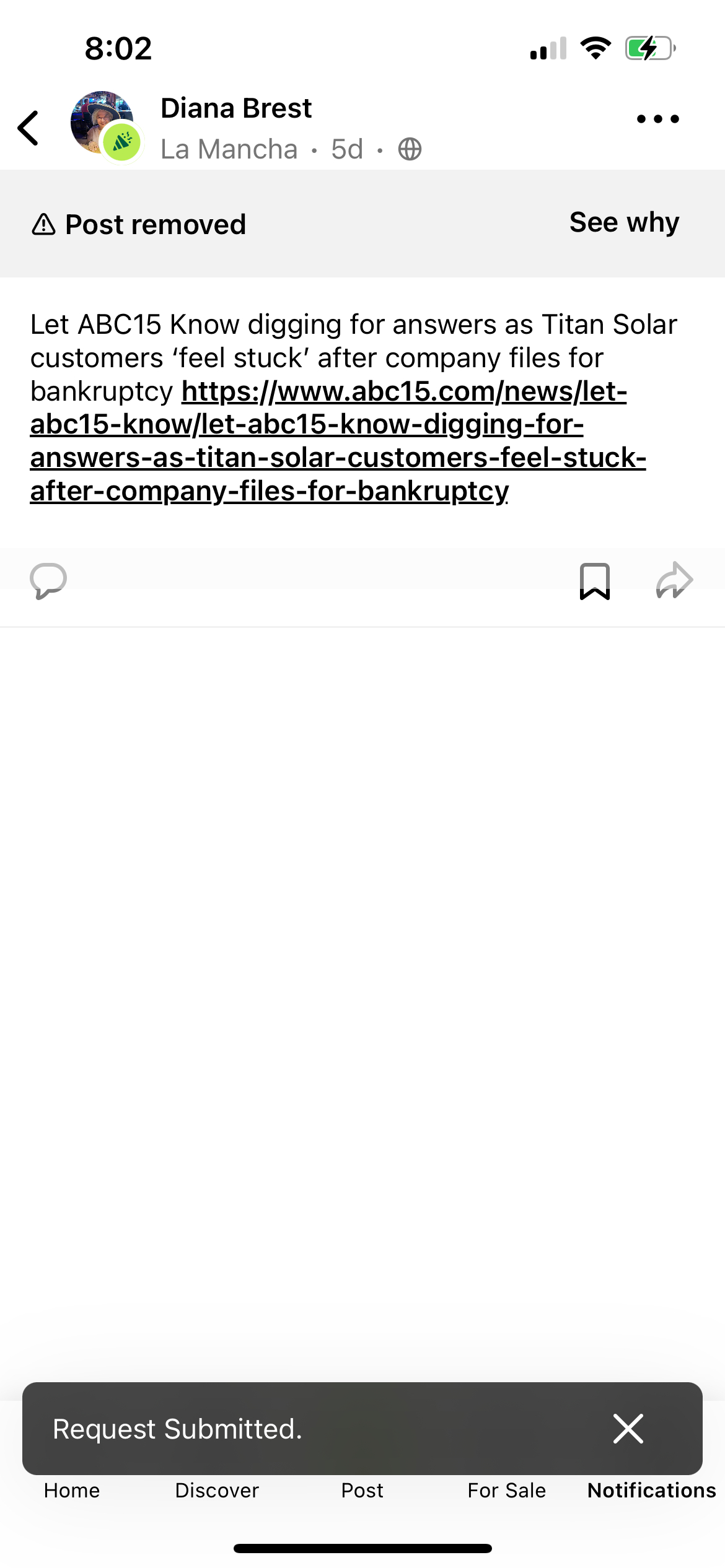725x1568 pixels.
Task: Switch to the Home tab
Action: point(72,1491)
